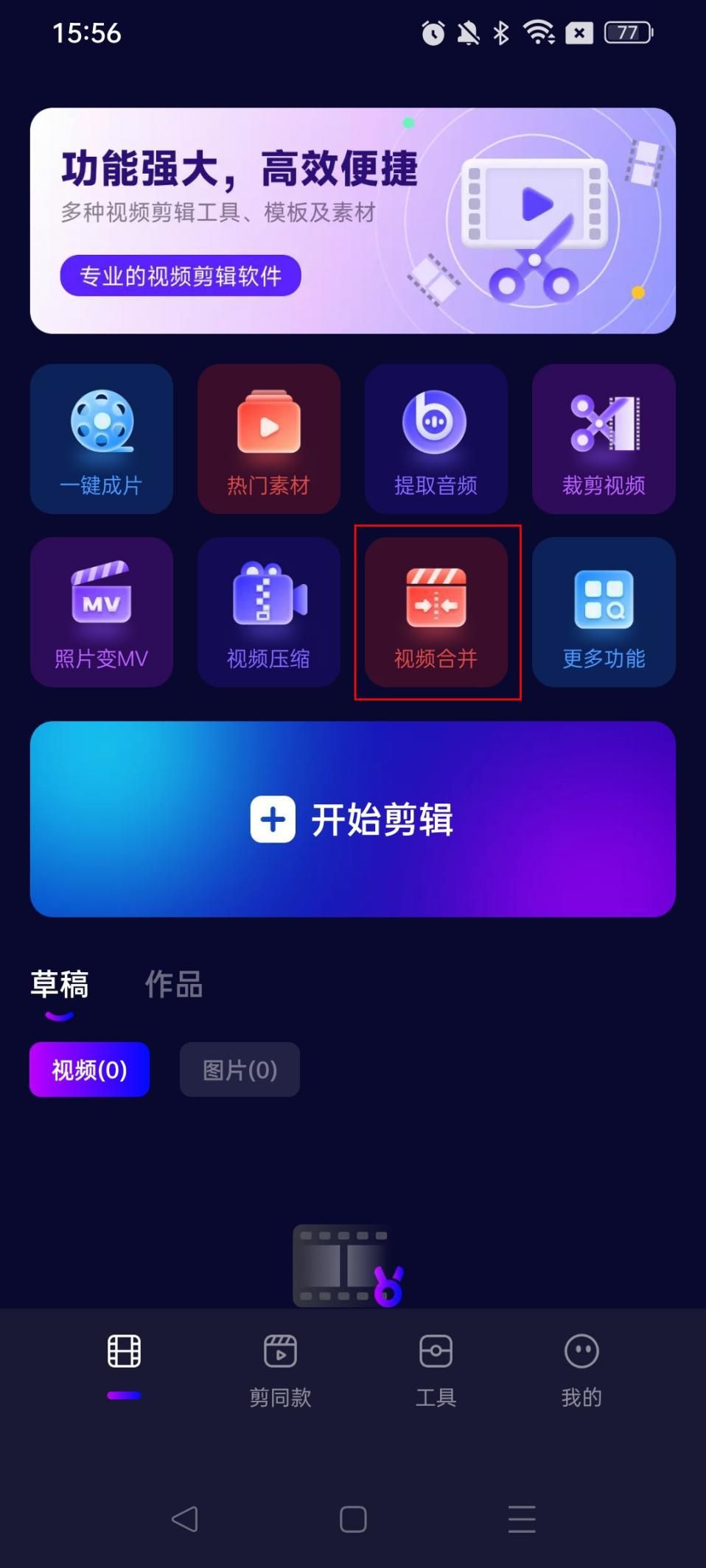Image resolution: width=706 pixels, height=1568 pixels.
Task: Launch 照片变MV feature
Action: [102, 612]
